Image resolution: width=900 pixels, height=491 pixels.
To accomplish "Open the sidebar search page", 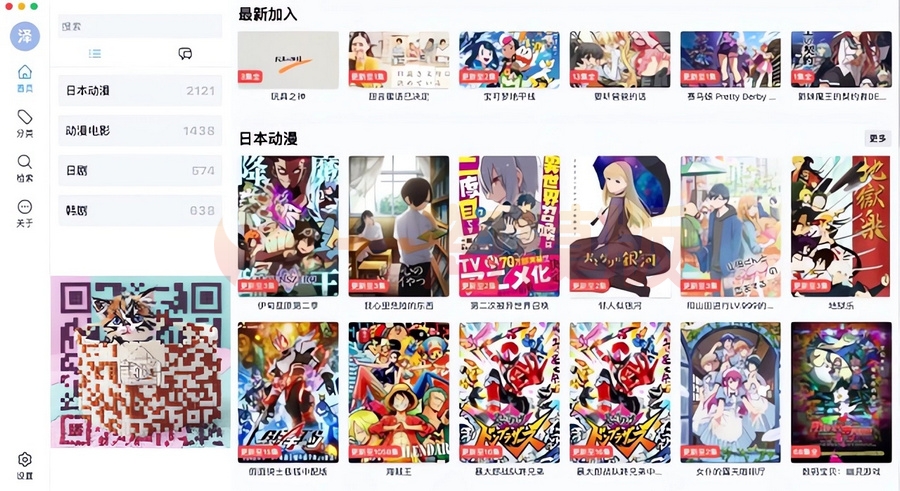I will click(25, 167).
